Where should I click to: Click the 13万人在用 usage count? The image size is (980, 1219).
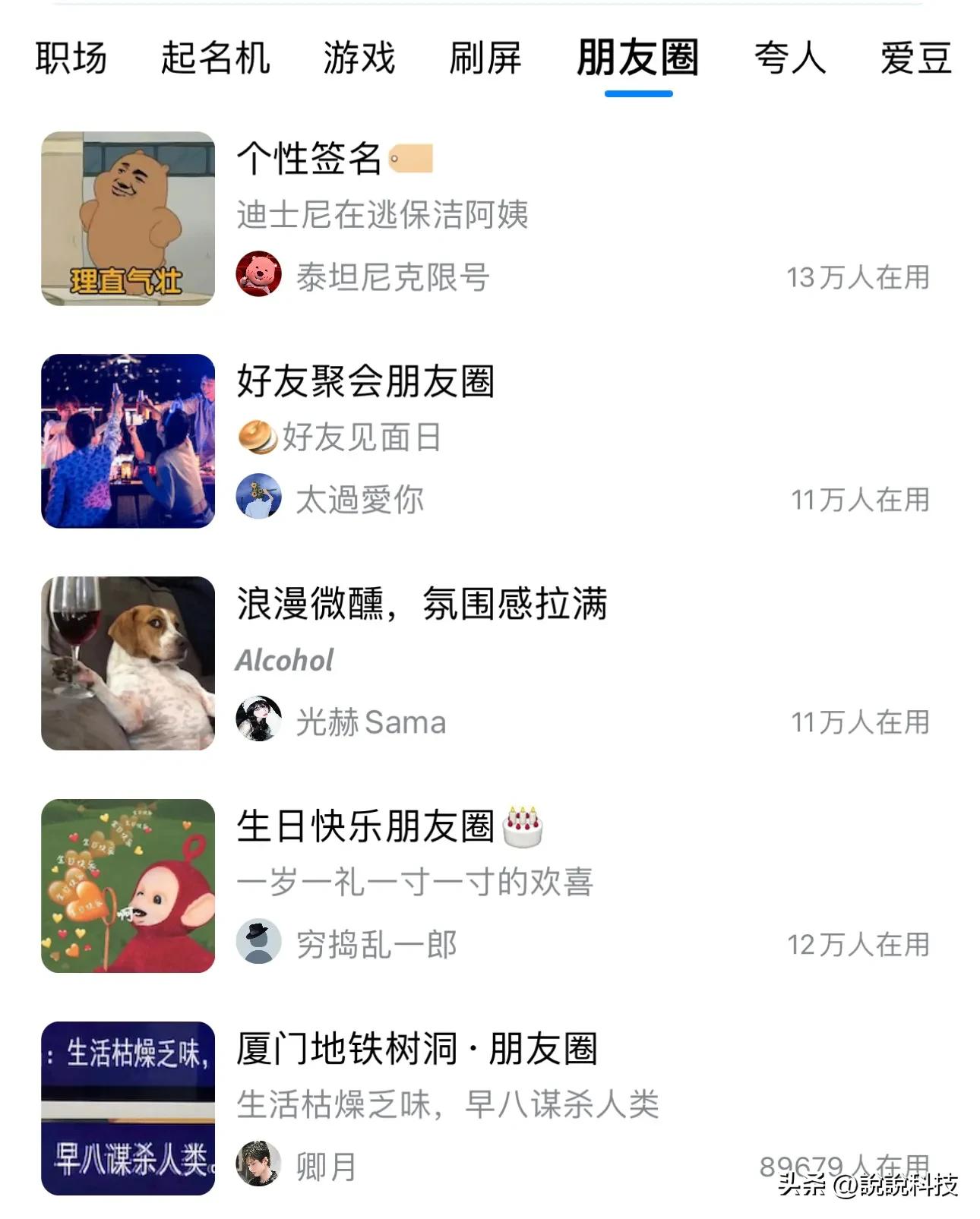pos(856,278)
